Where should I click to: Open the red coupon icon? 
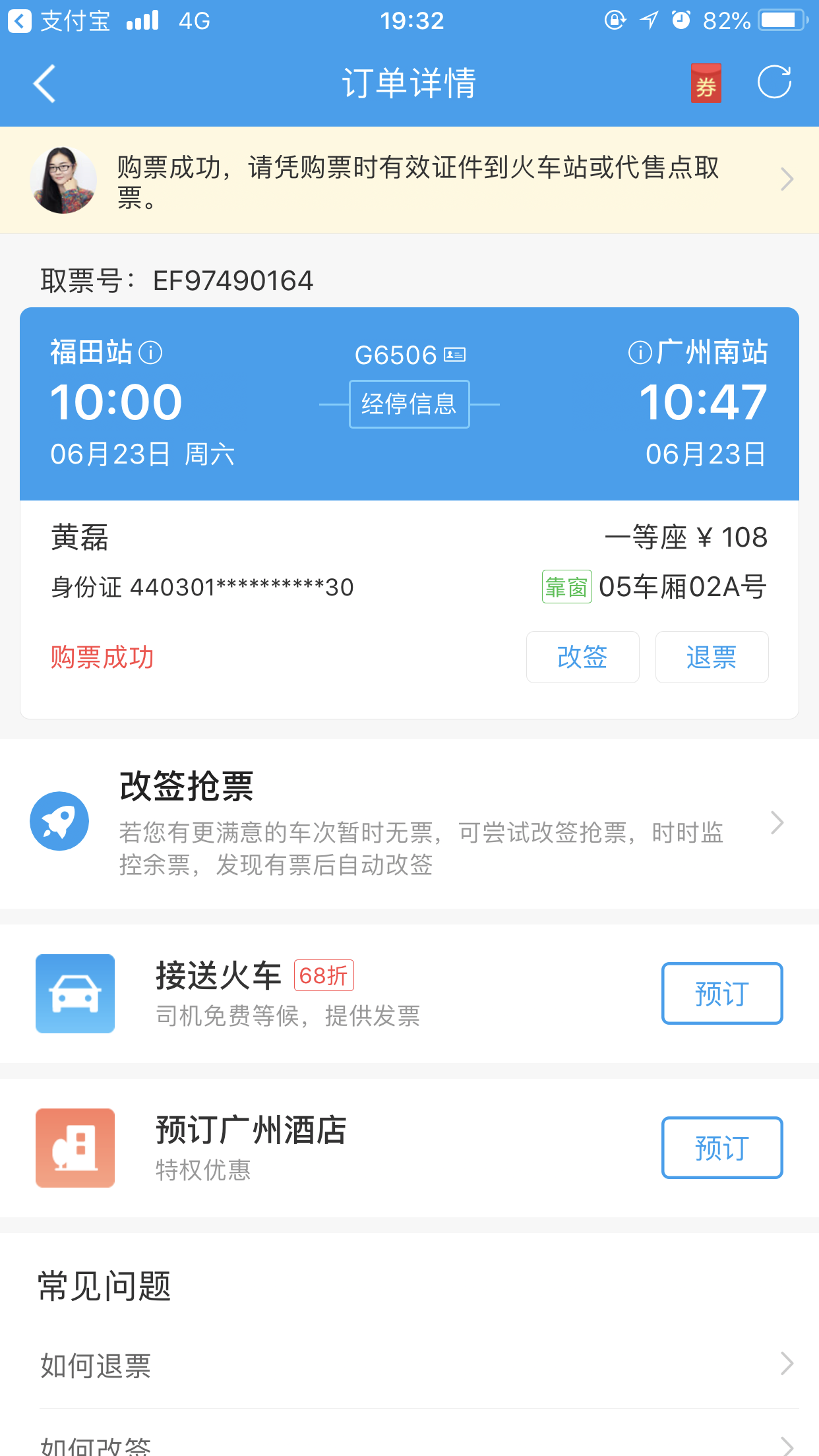tap(706, 84)
